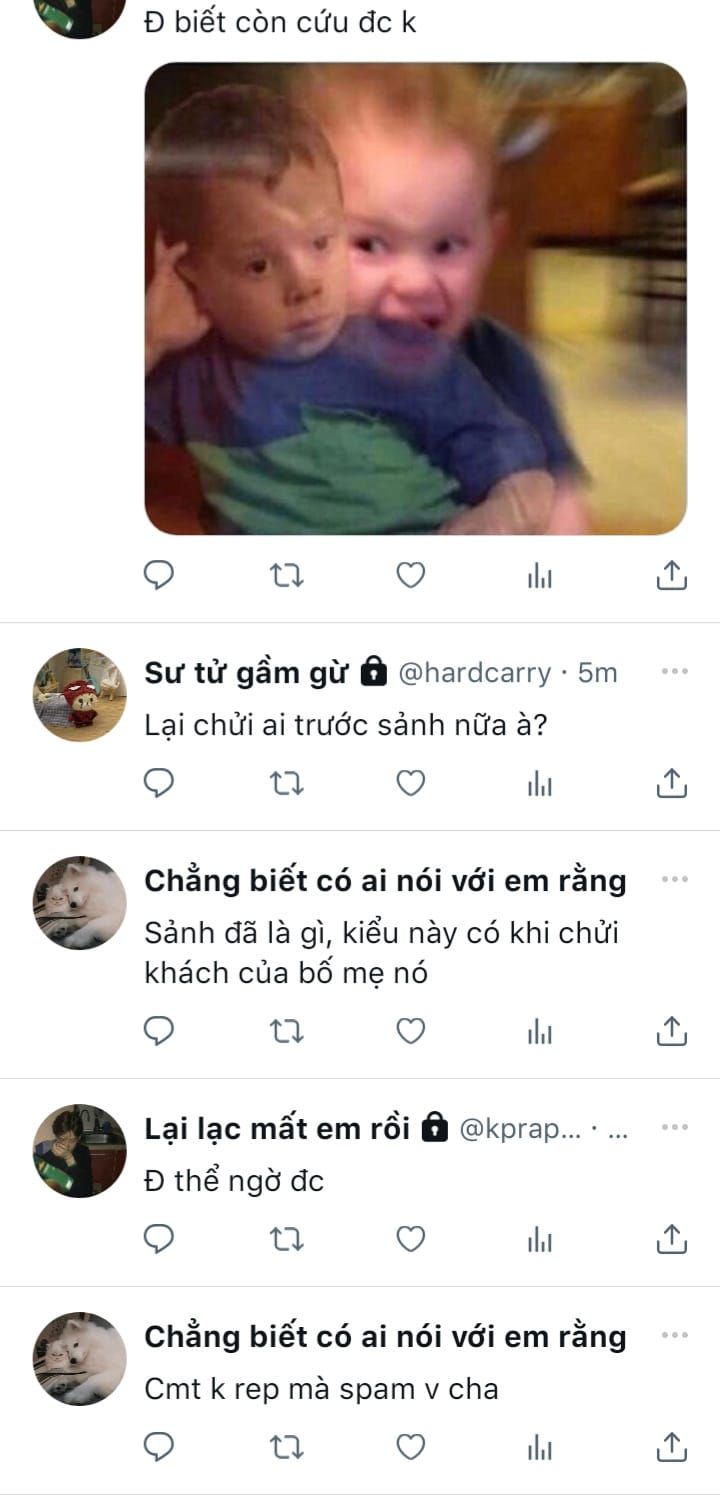View analytics of the 'Sảnh đã là gì' tweet
This screenshot has width=720, height=1506.
click(x=540, y=1032)
